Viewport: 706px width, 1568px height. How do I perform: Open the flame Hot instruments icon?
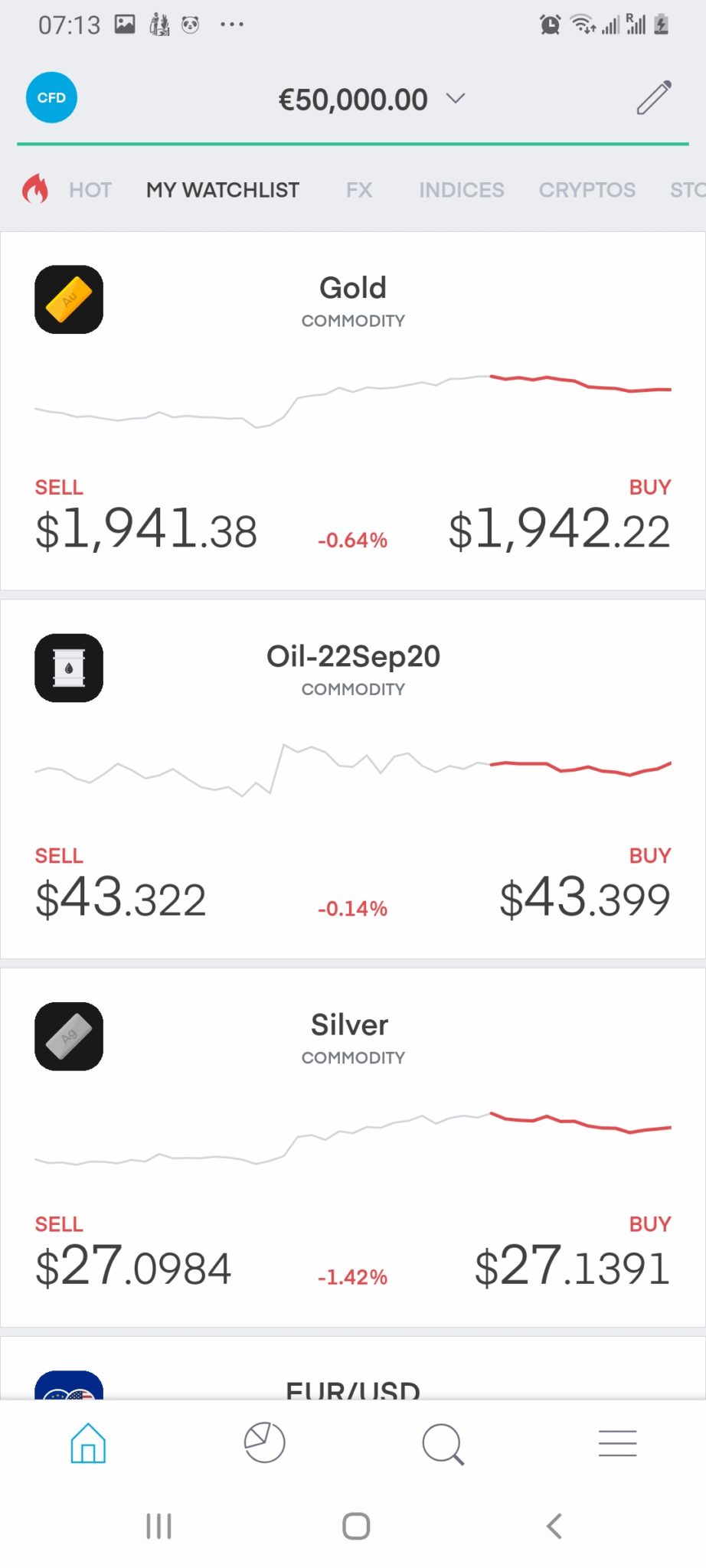click(x=36, y=186)
